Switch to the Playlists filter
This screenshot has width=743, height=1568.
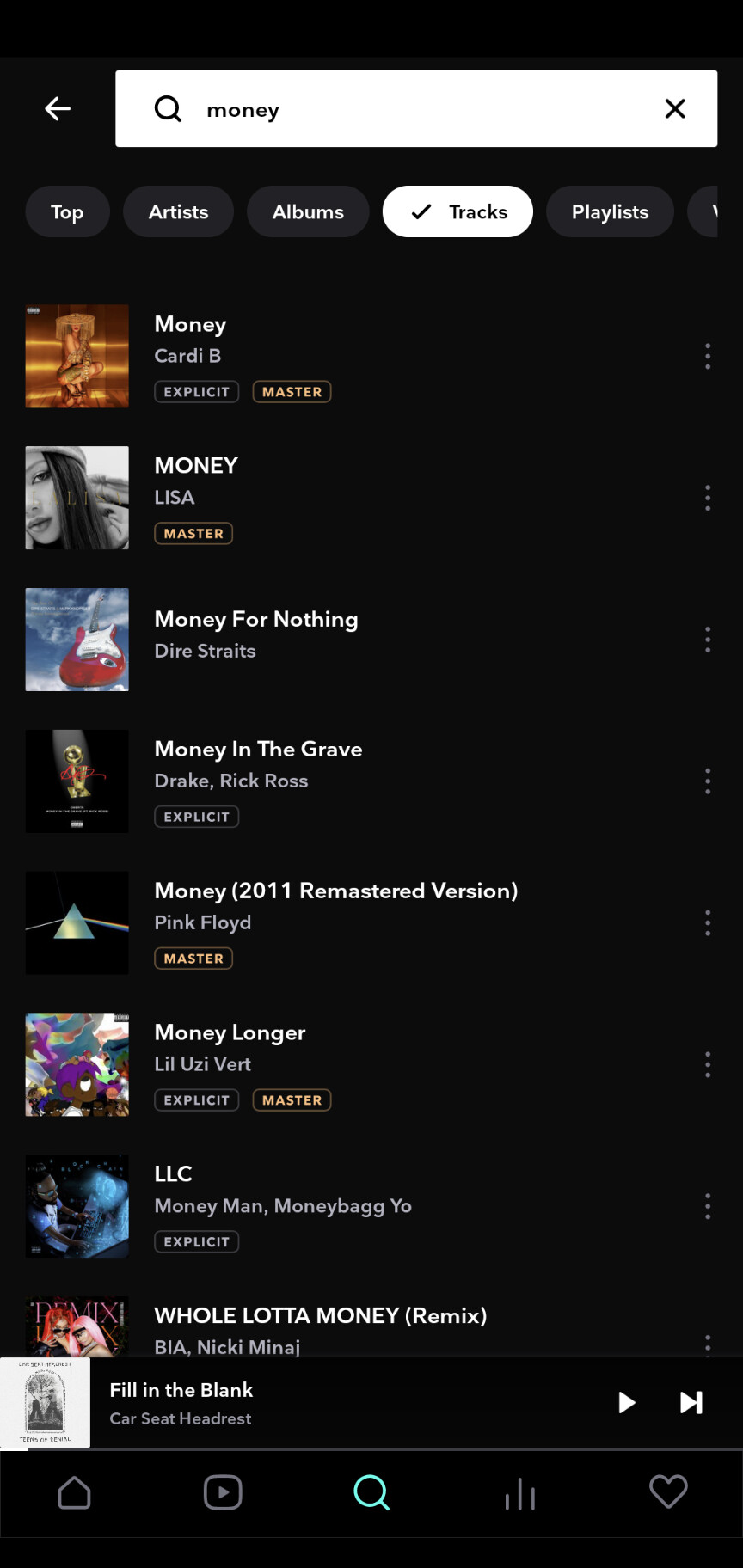click(x=610, y=211)
